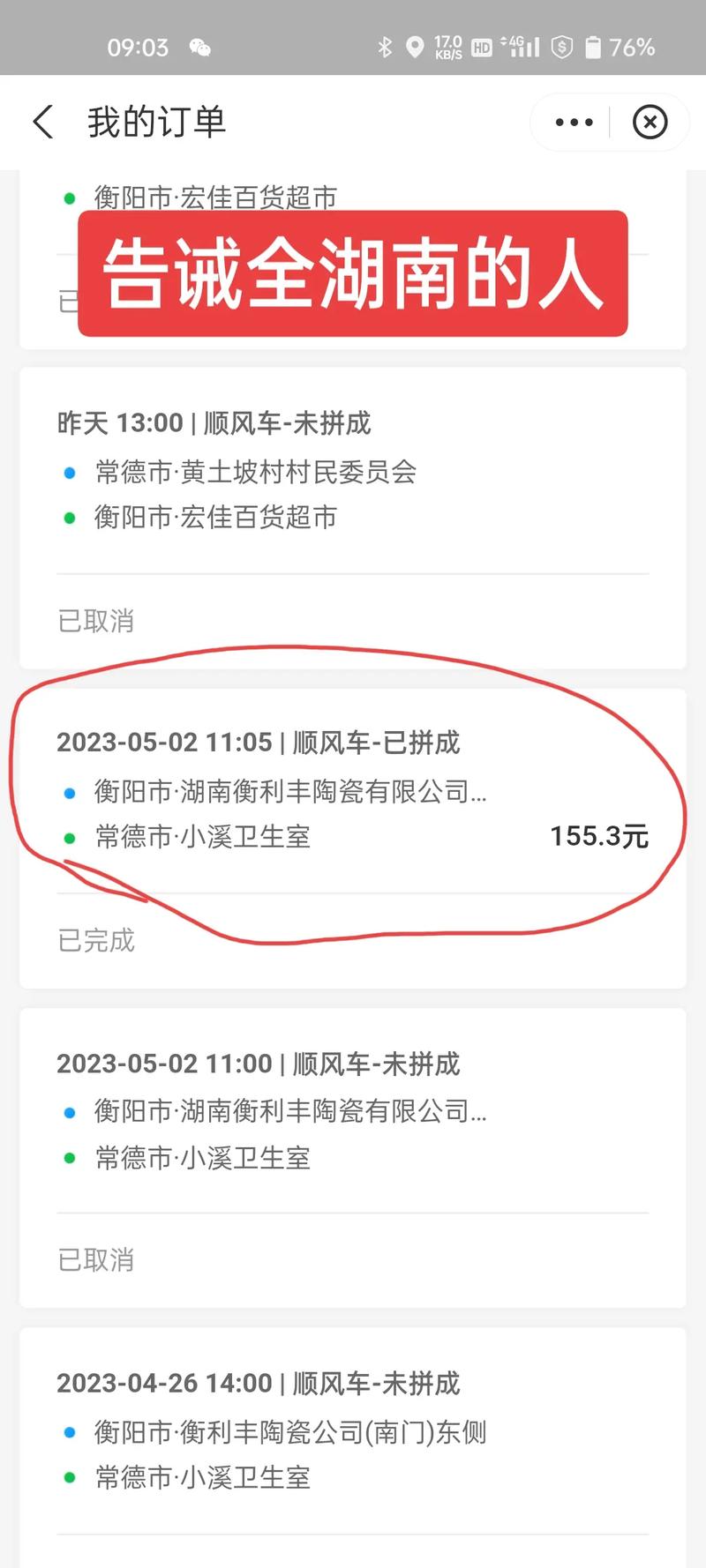
Task: Open yesterday 13:00 cancelled carpool order
Action: pyautogui.click(x=353, y=518)
